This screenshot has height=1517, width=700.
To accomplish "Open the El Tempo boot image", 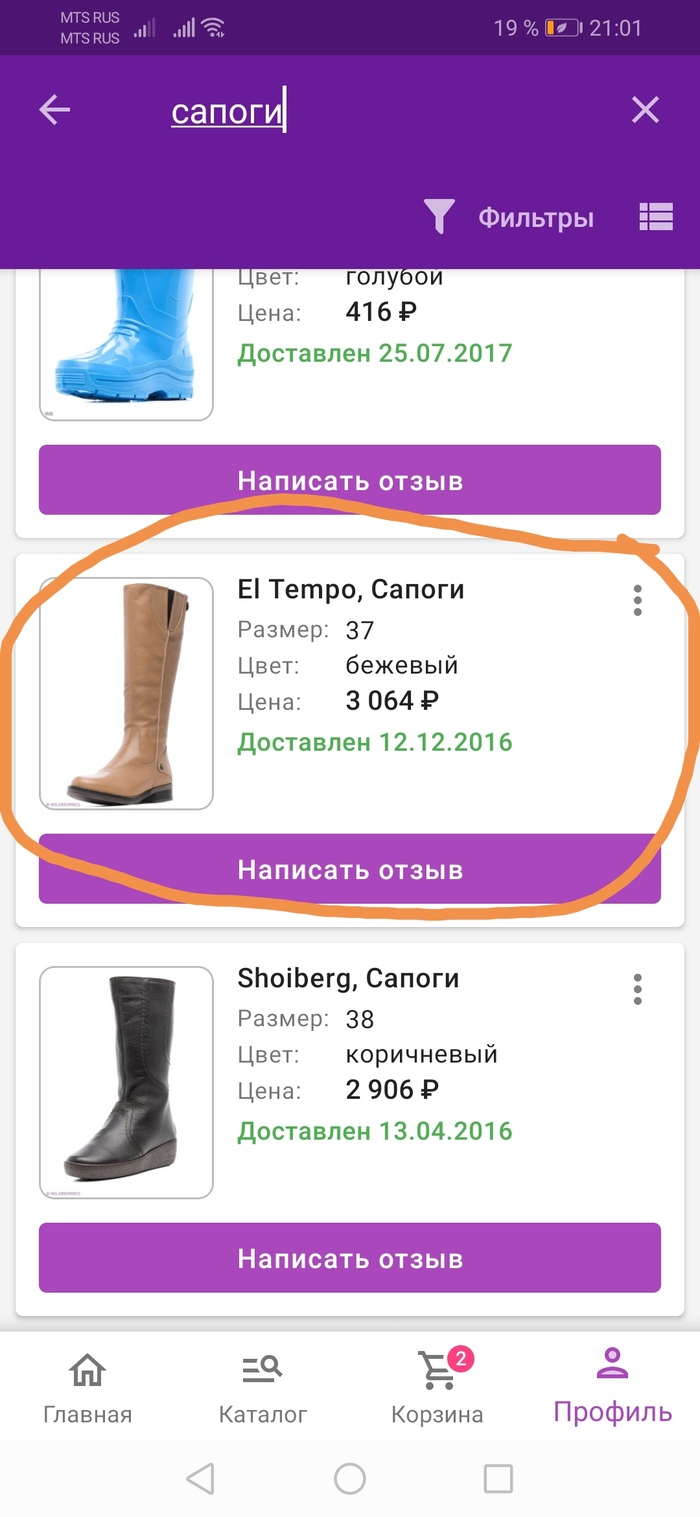I will [x=126, y=693].
